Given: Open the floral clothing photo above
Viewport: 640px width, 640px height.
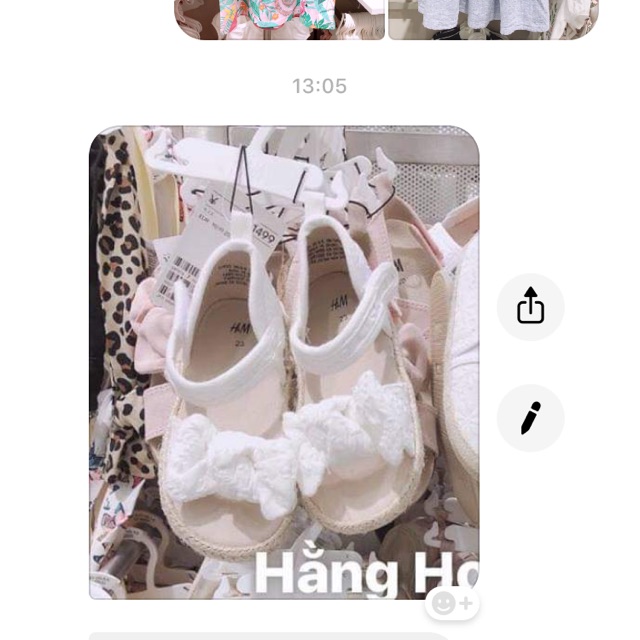Looking at the screenshot, I should click(279, 17).
